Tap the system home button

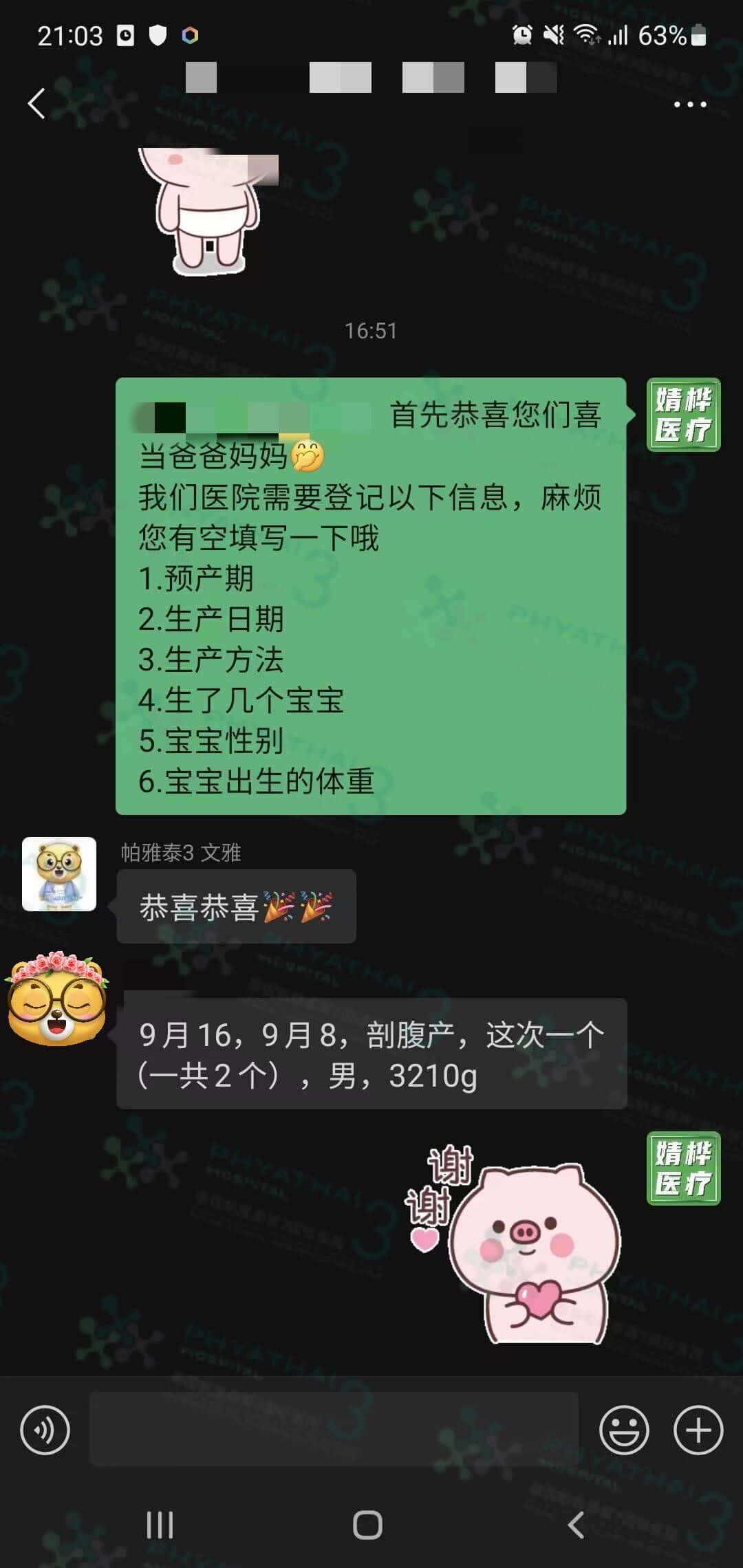click(367, 1525)
